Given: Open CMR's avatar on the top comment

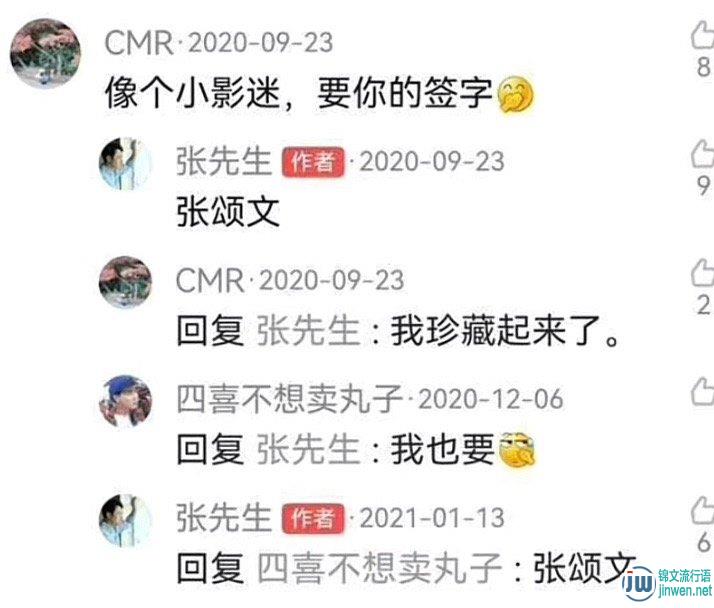Looking at the screenshot, I should click(45, 53).
